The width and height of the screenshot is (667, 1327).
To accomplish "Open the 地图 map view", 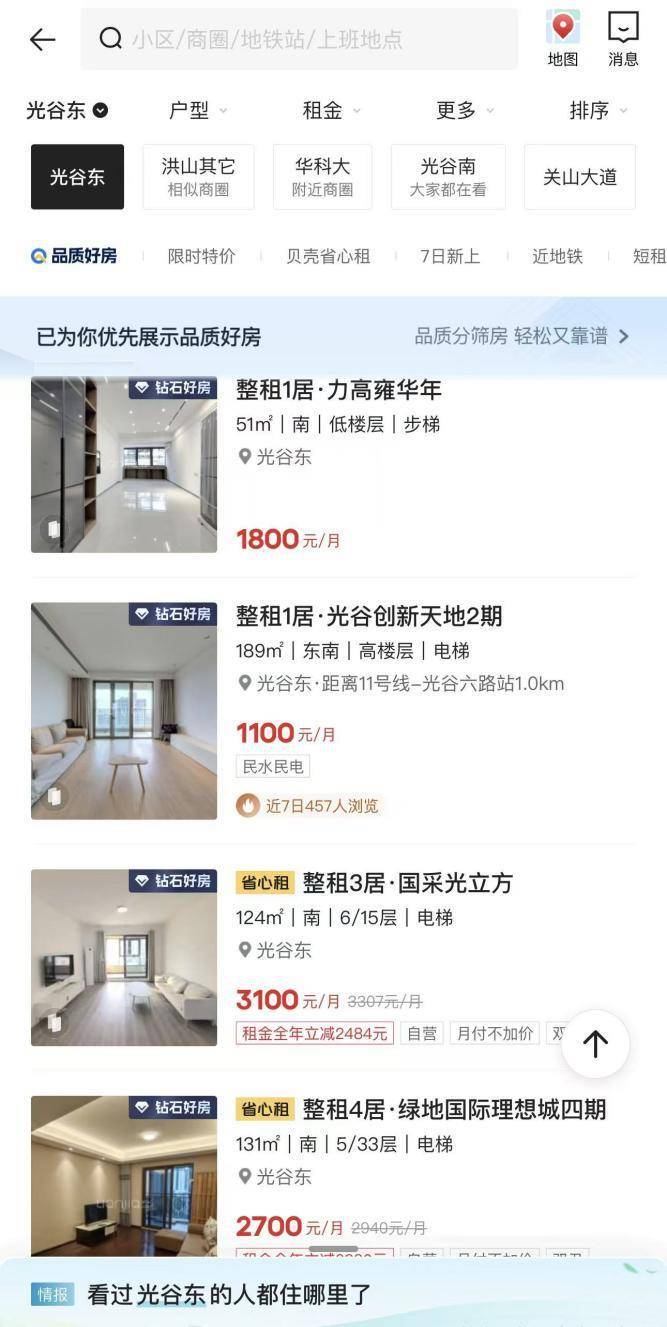I will coord(563,39).
